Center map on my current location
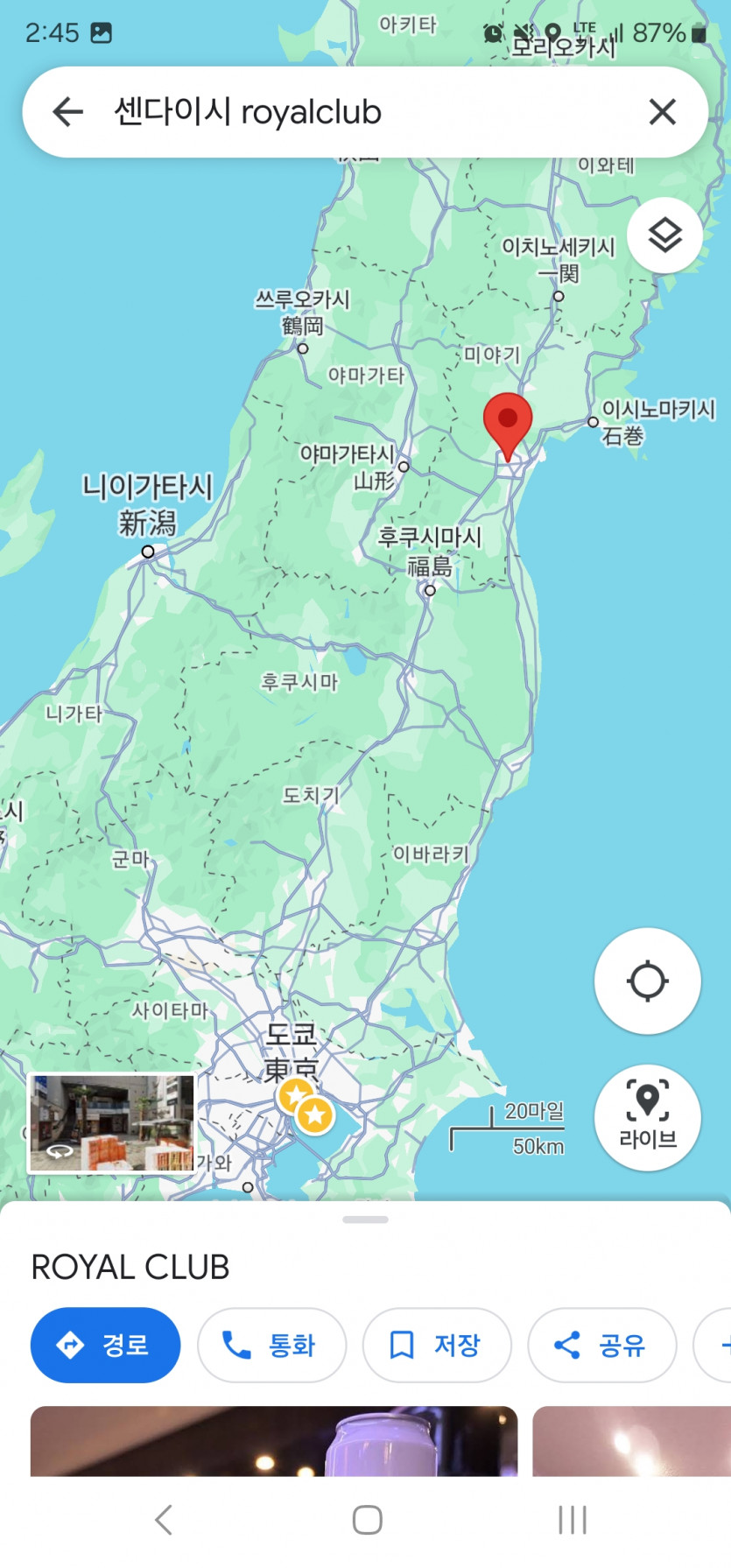Viewport: 731px width, 1568px height. 647,981
